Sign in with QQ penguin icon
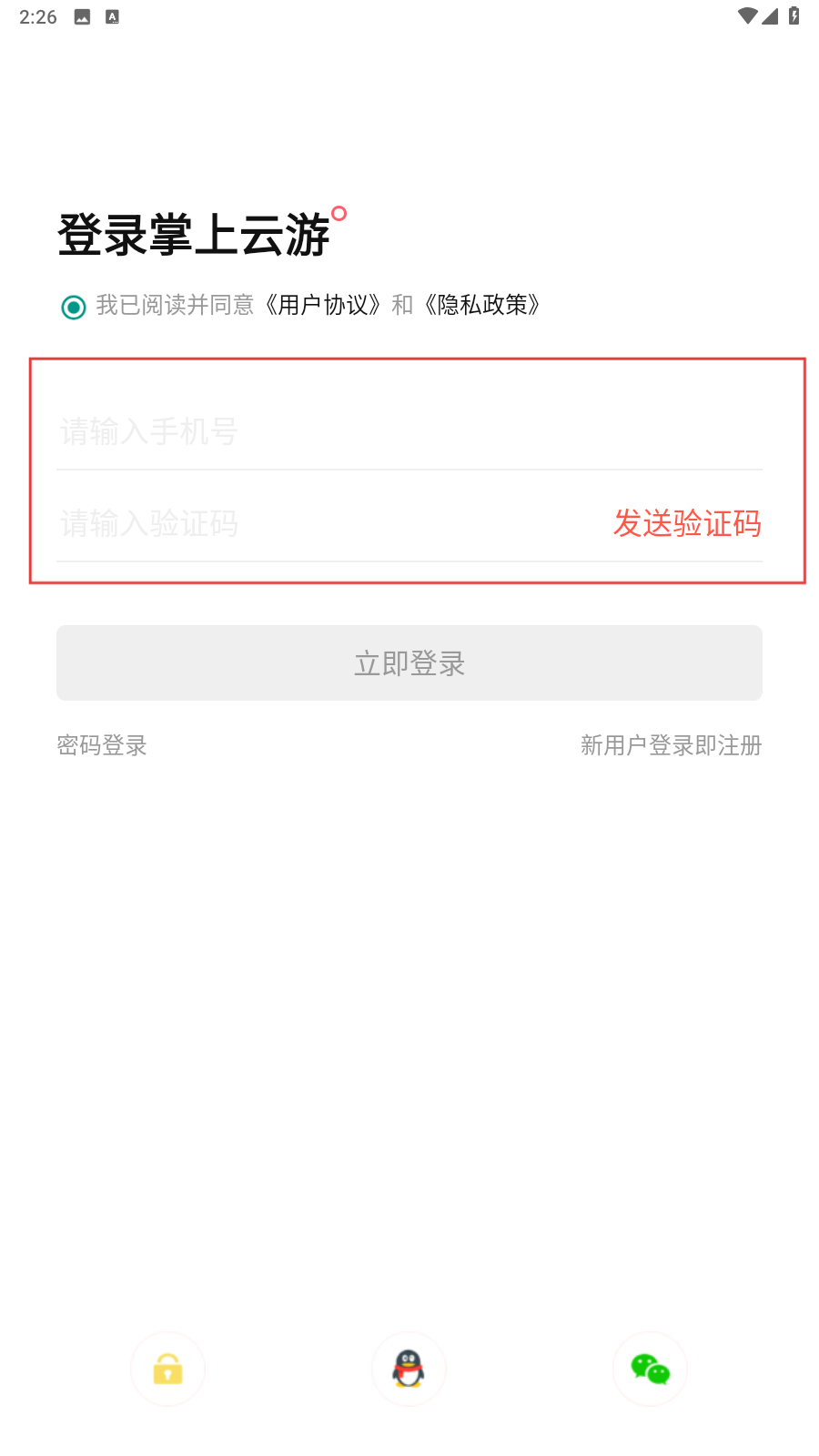Image resolution: width=819 pixels, height=1456 pixels. pos(409,1369)
